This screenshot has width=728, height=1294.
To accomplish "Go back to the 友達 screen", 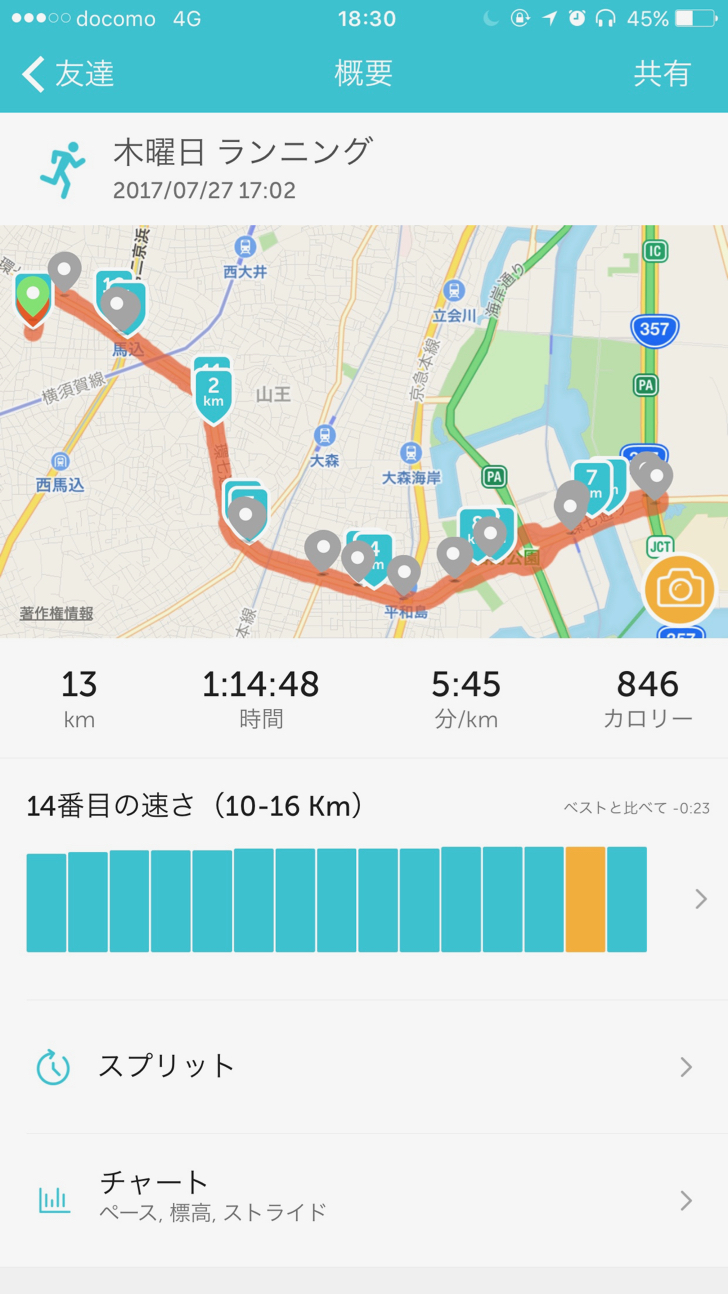I will (x=68, y=74).
